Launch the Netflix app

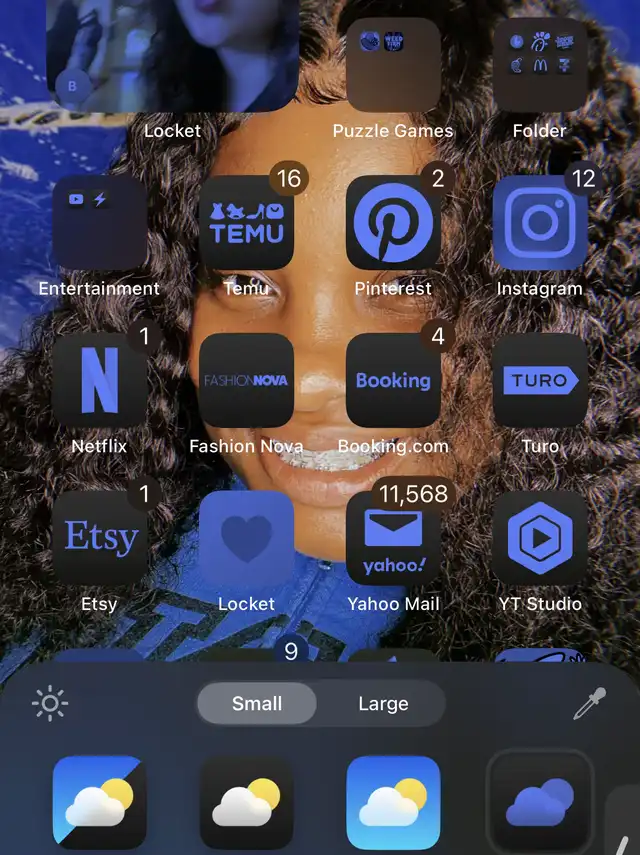pos(99,381)
